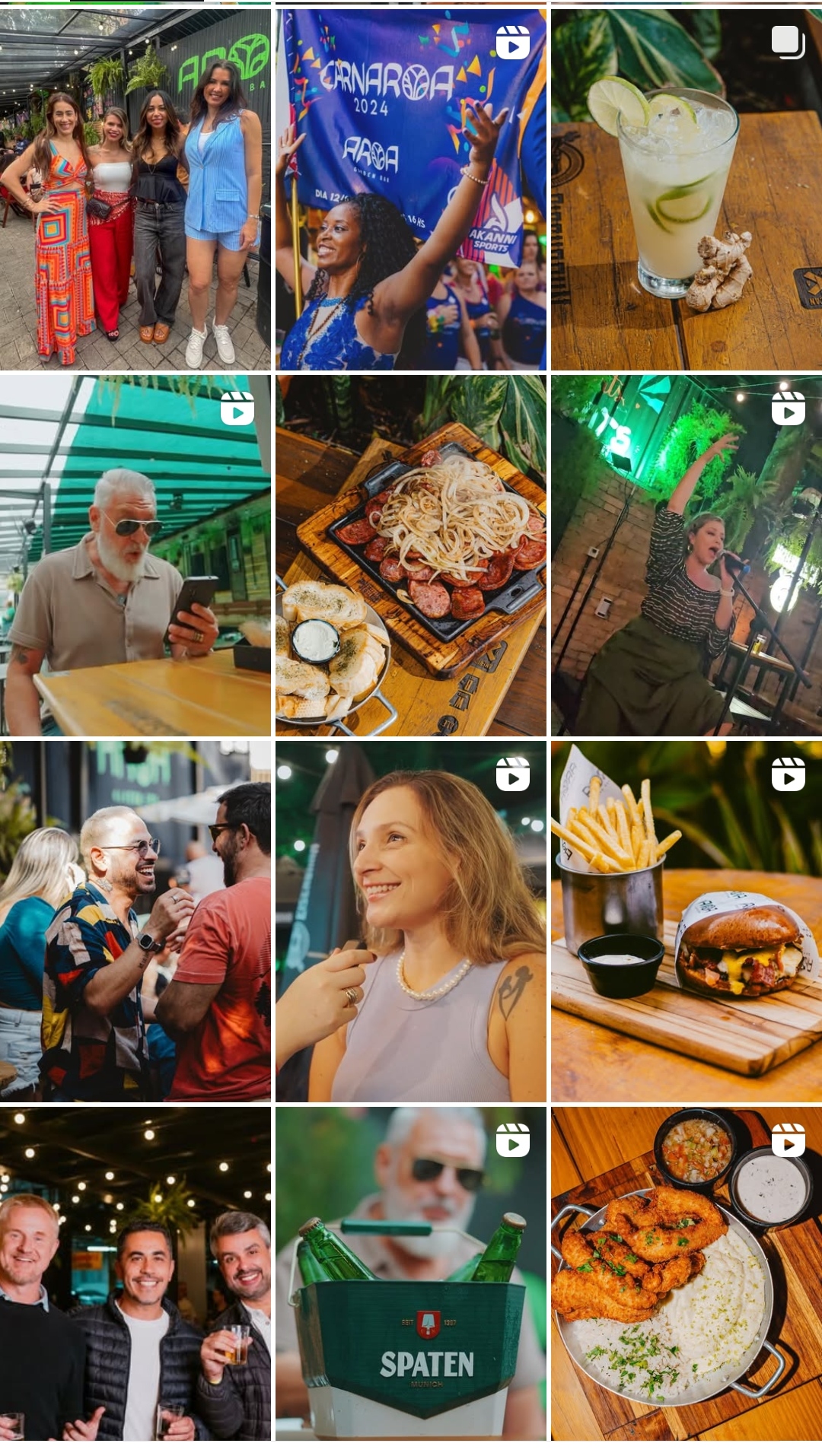Open the photo of three men toasting
822x1456 pixels.
(x=135, y=1274)
